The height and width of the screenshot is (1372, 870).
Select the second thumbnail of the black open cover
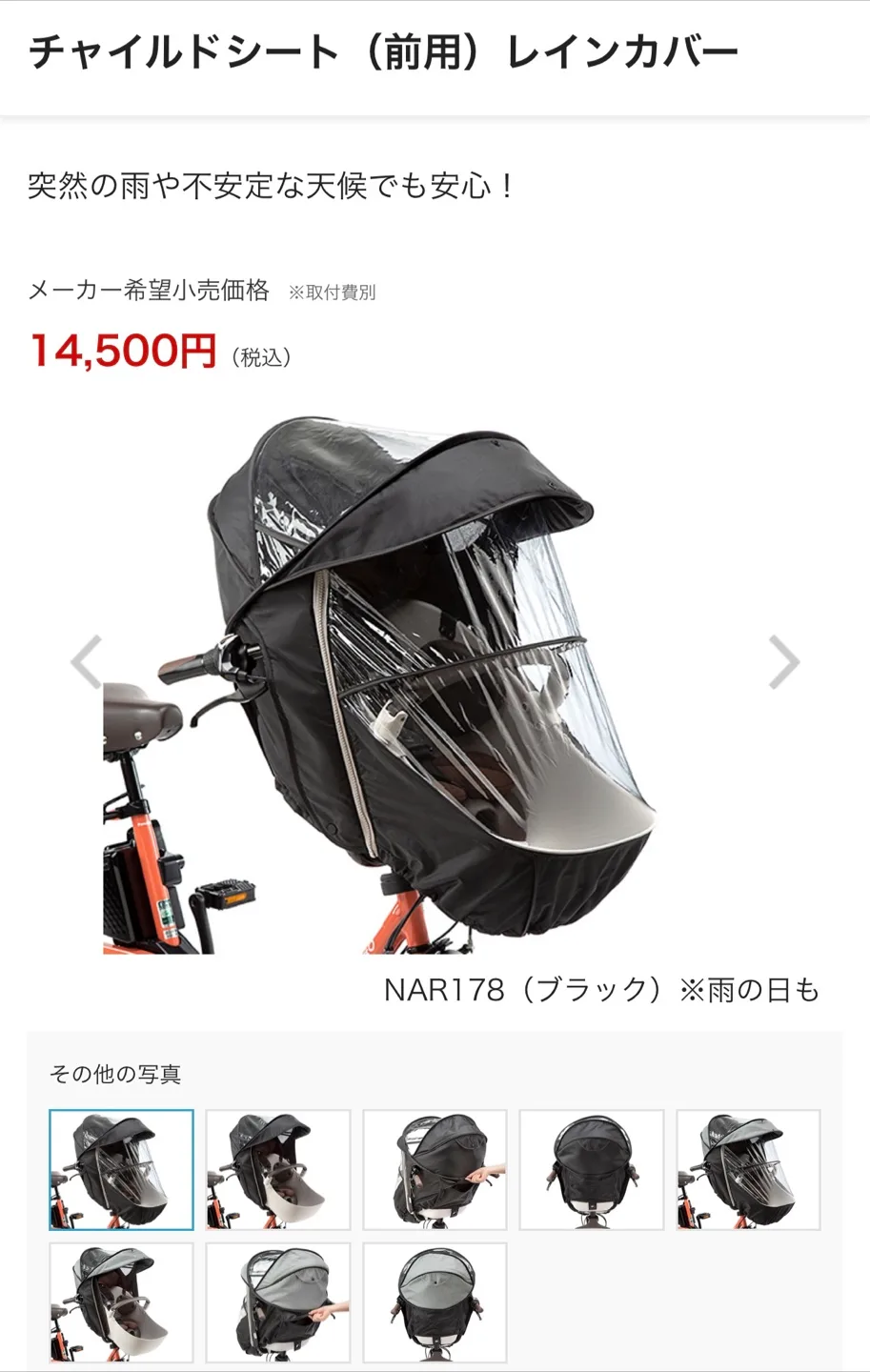point(278,1169)
